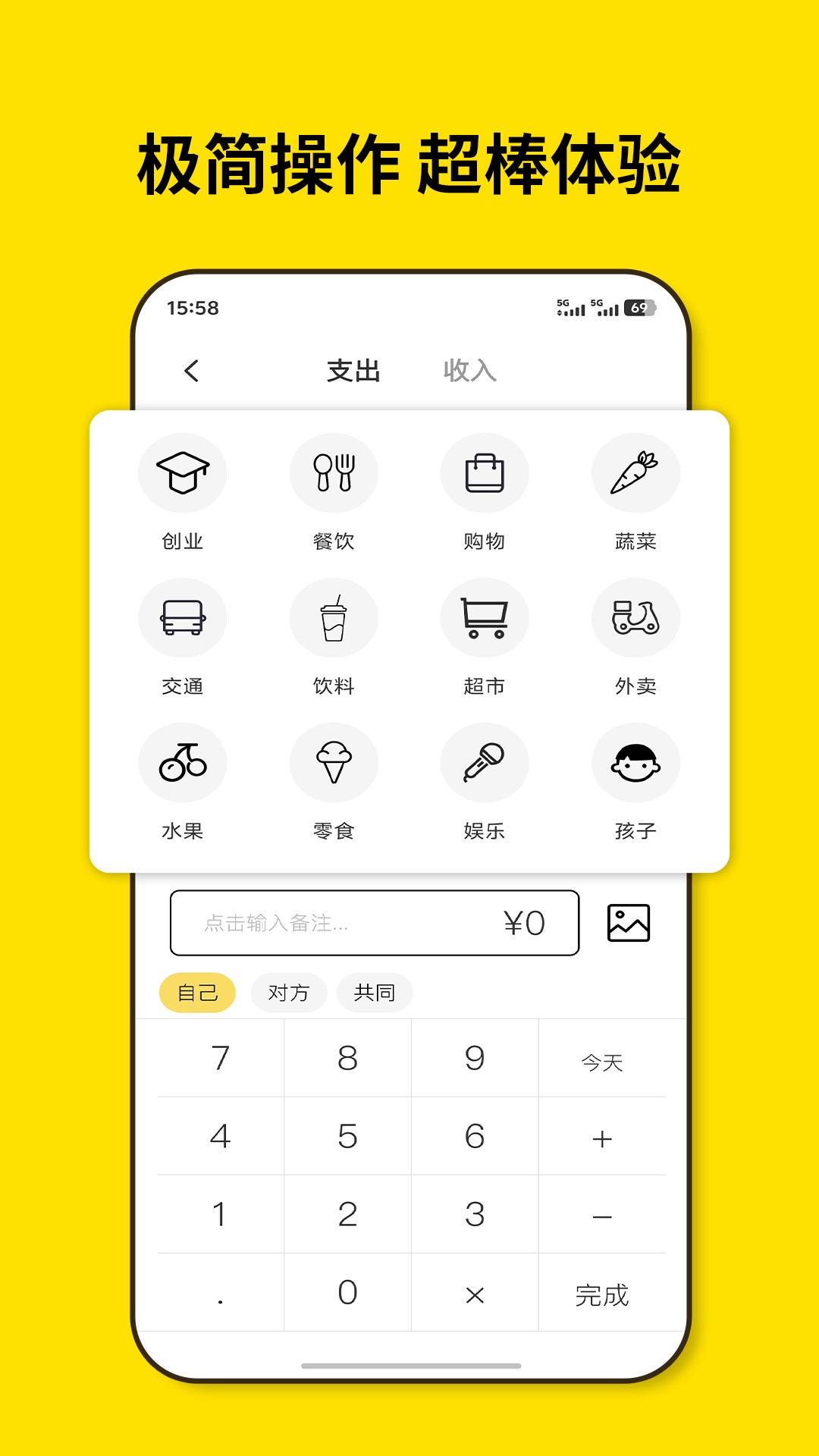Select the 创业 graduation cap category

(183, 472)
